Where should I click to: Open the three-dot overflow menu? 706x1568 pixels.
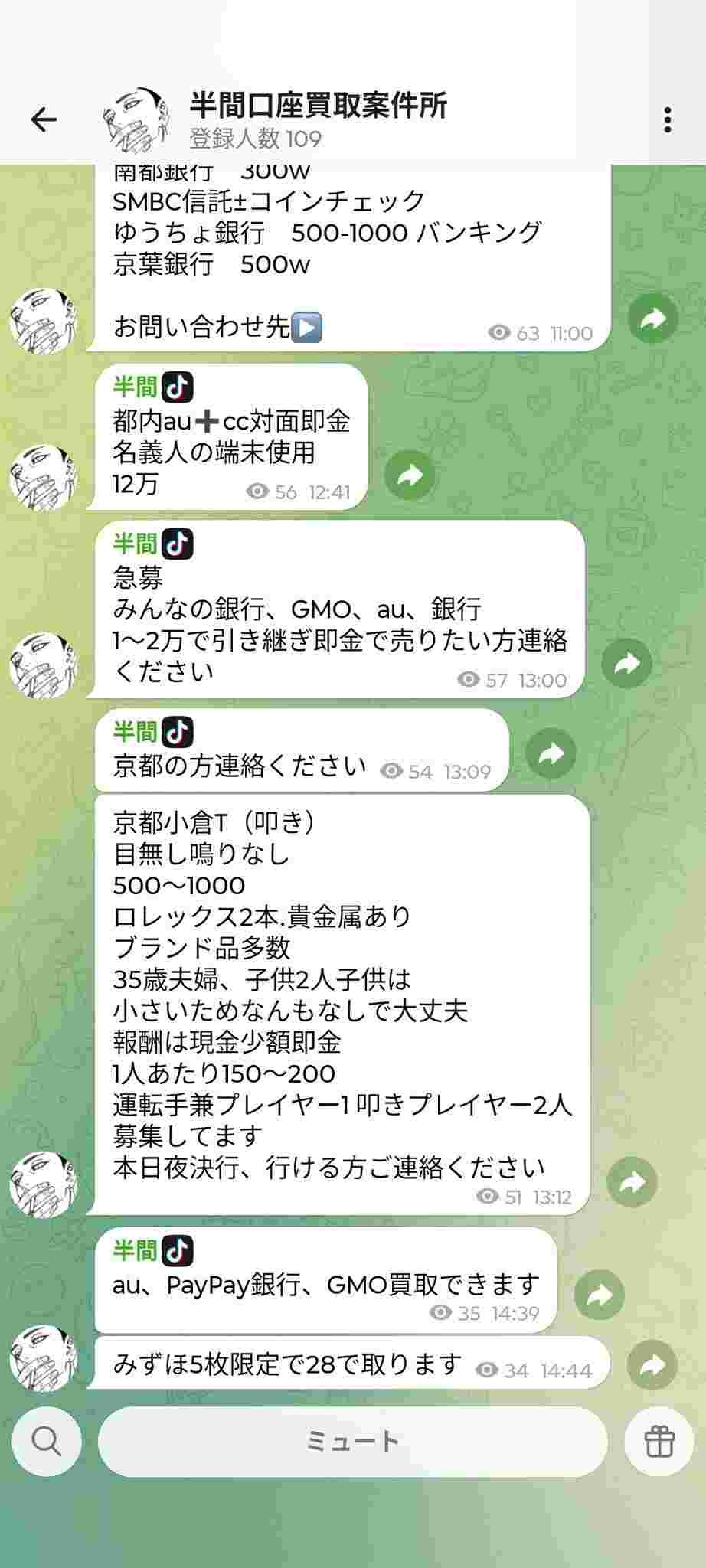[x=668, y=120]
